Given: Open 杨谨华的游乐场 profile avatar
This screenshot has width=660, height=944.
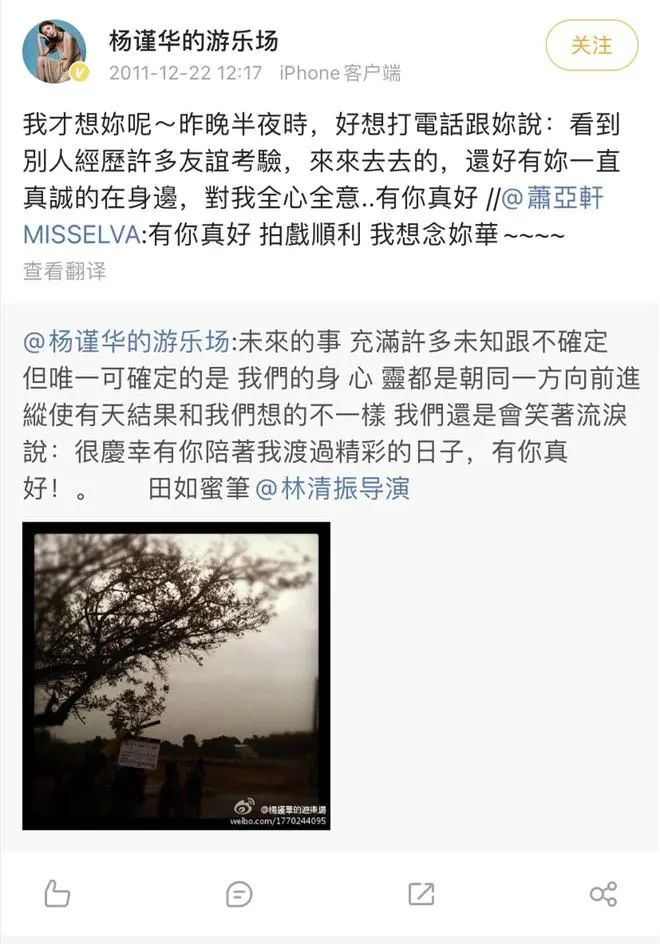Looking at the screenshot, I should [x=54, y=52].
